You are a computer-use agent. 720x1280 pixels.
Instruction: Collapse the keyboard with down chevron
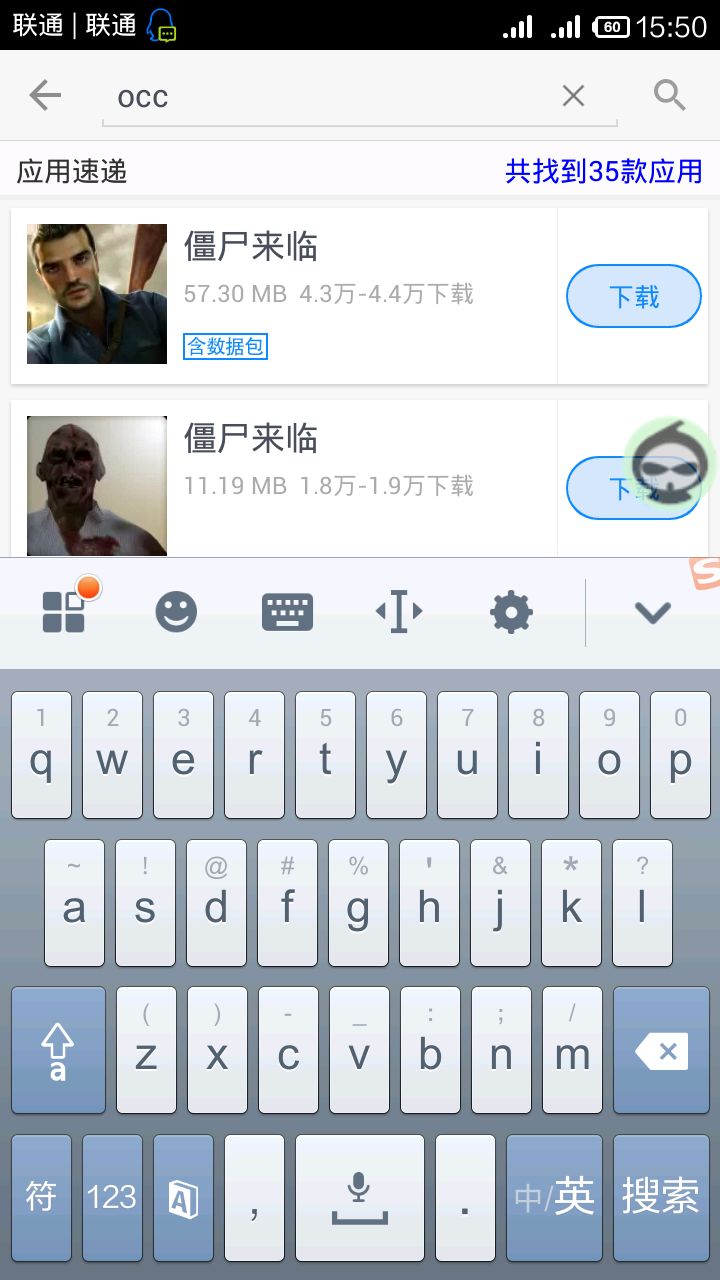pyautogui.click(x=652, y=611)
